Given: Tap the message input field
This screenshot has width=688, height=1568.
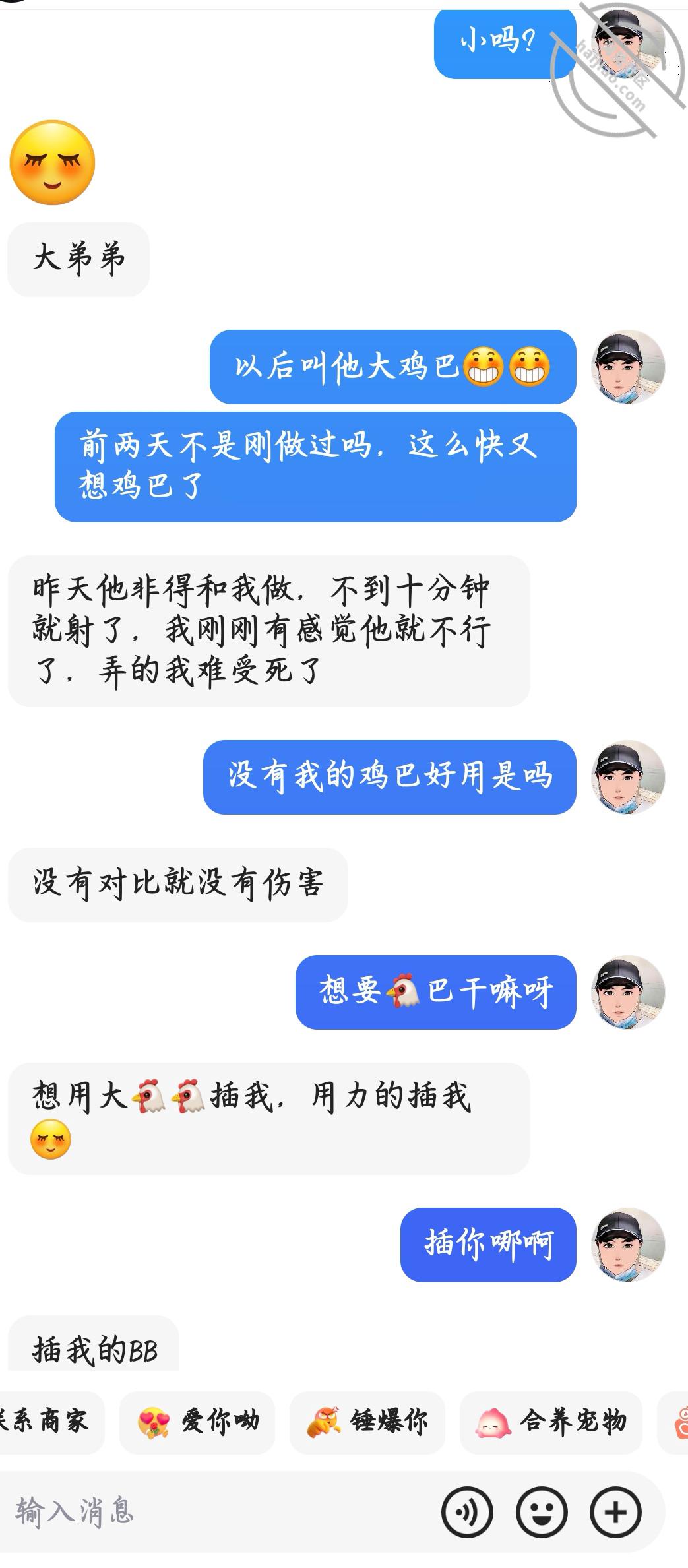Looking at the screenshot, I should click(218, 1512).
